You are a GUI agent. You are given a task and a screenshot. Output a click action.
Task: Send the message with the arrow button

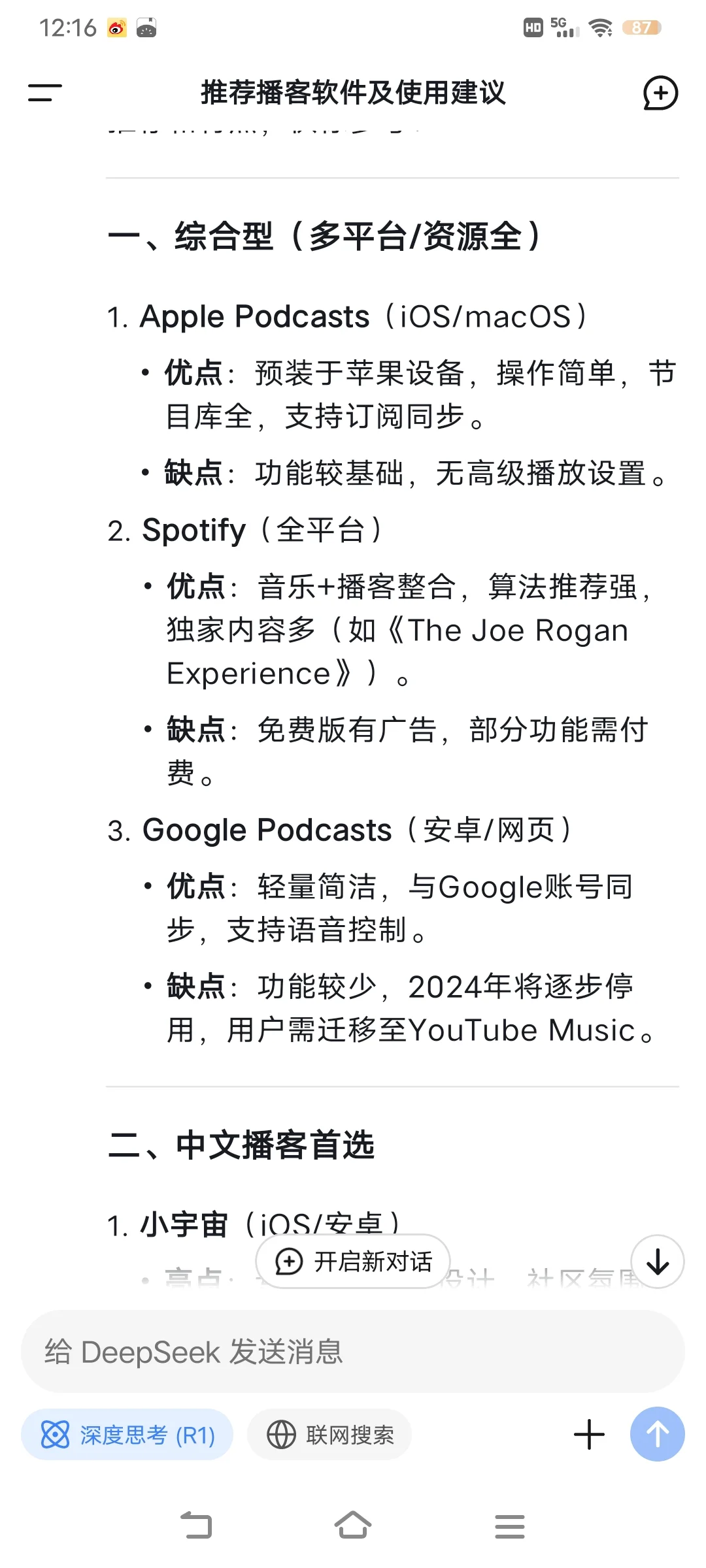point(657,1434)
